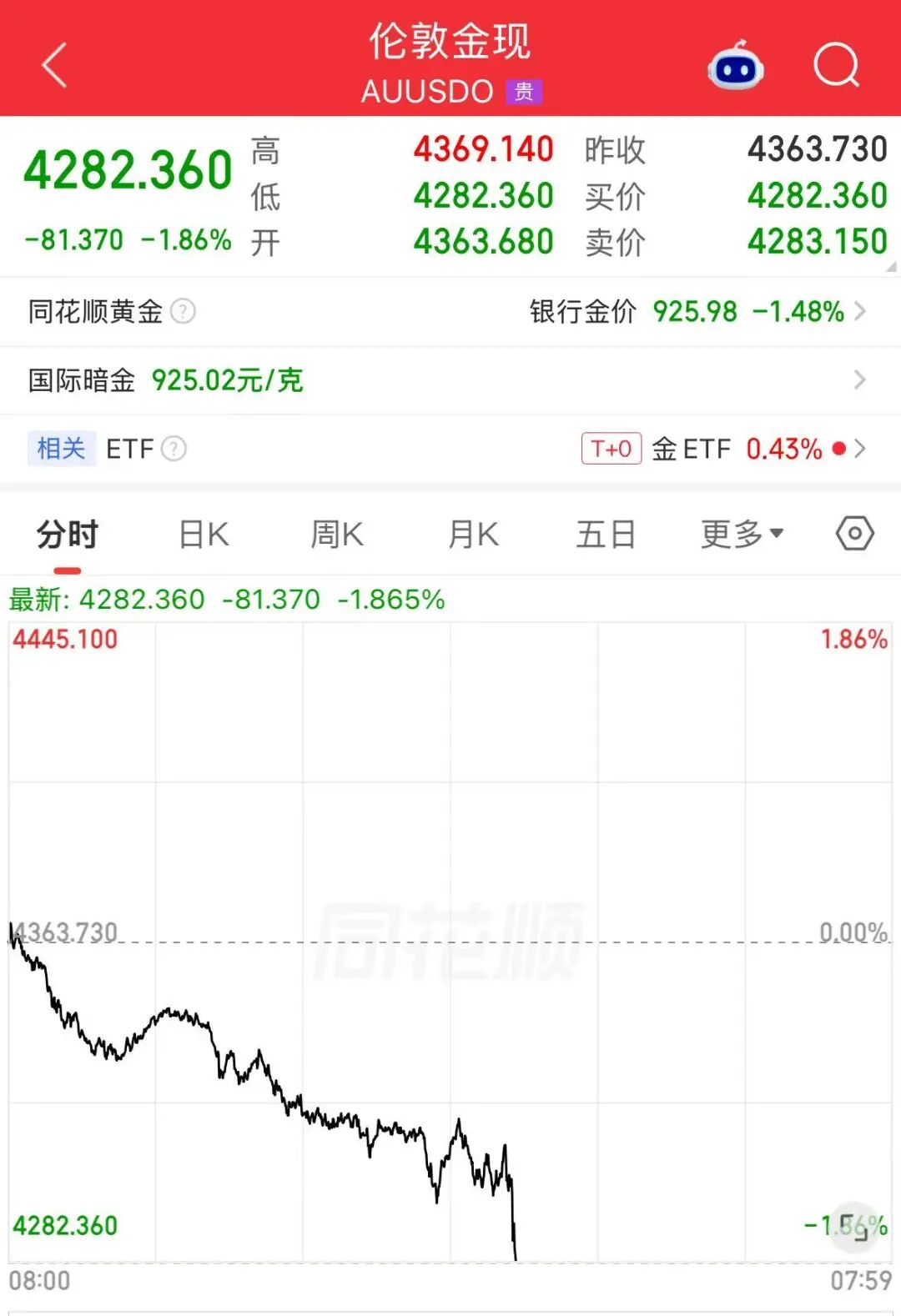Open the robot assistant icon

pos(735,65)
